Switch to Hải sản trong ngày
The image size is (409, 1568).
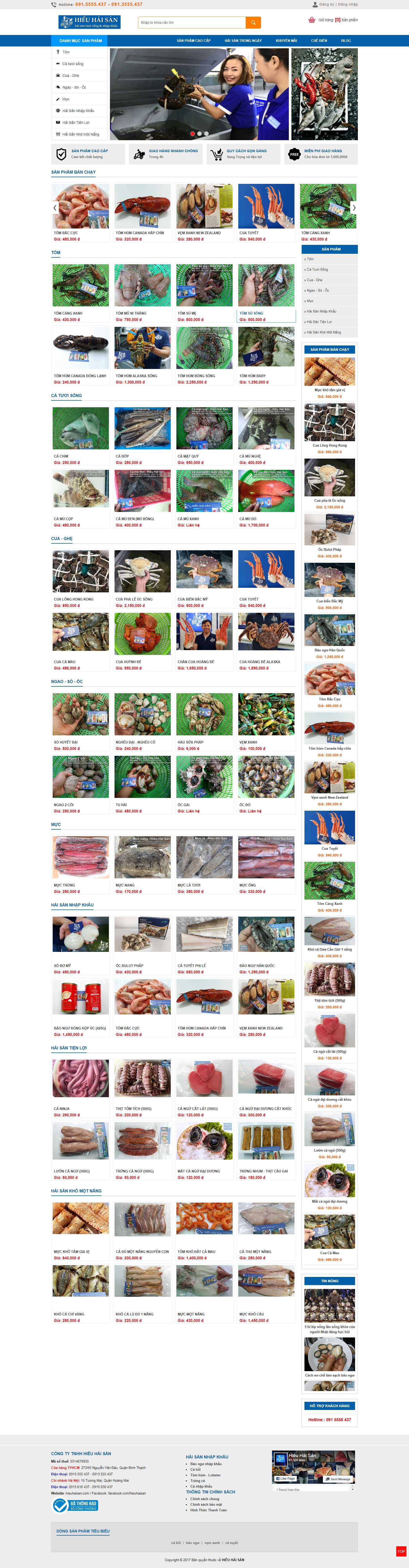pos(243,41)
